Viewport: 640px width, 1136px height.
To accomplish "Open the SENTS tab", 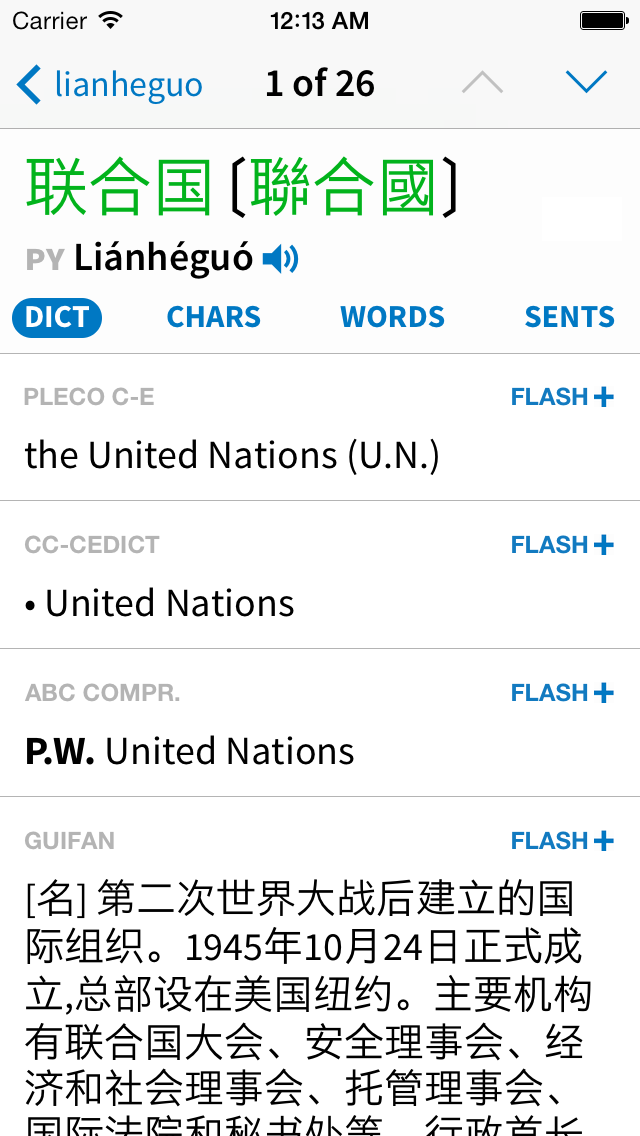I will point(570,317).
